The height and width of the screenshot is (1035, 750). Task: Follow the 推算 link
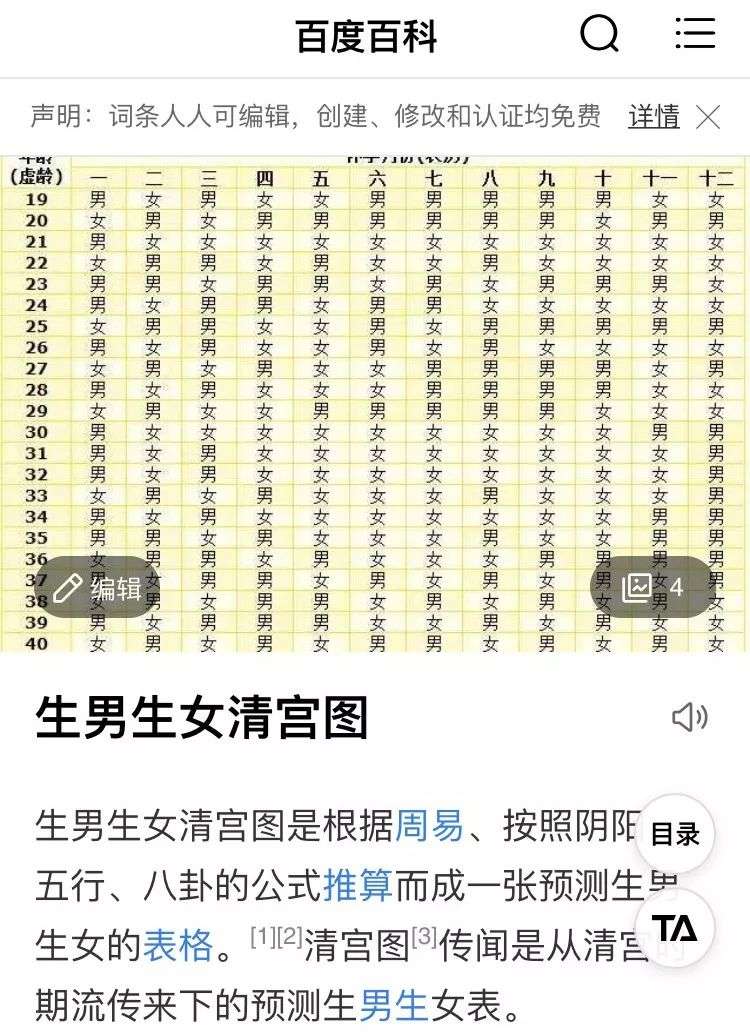tap(358, 885)
